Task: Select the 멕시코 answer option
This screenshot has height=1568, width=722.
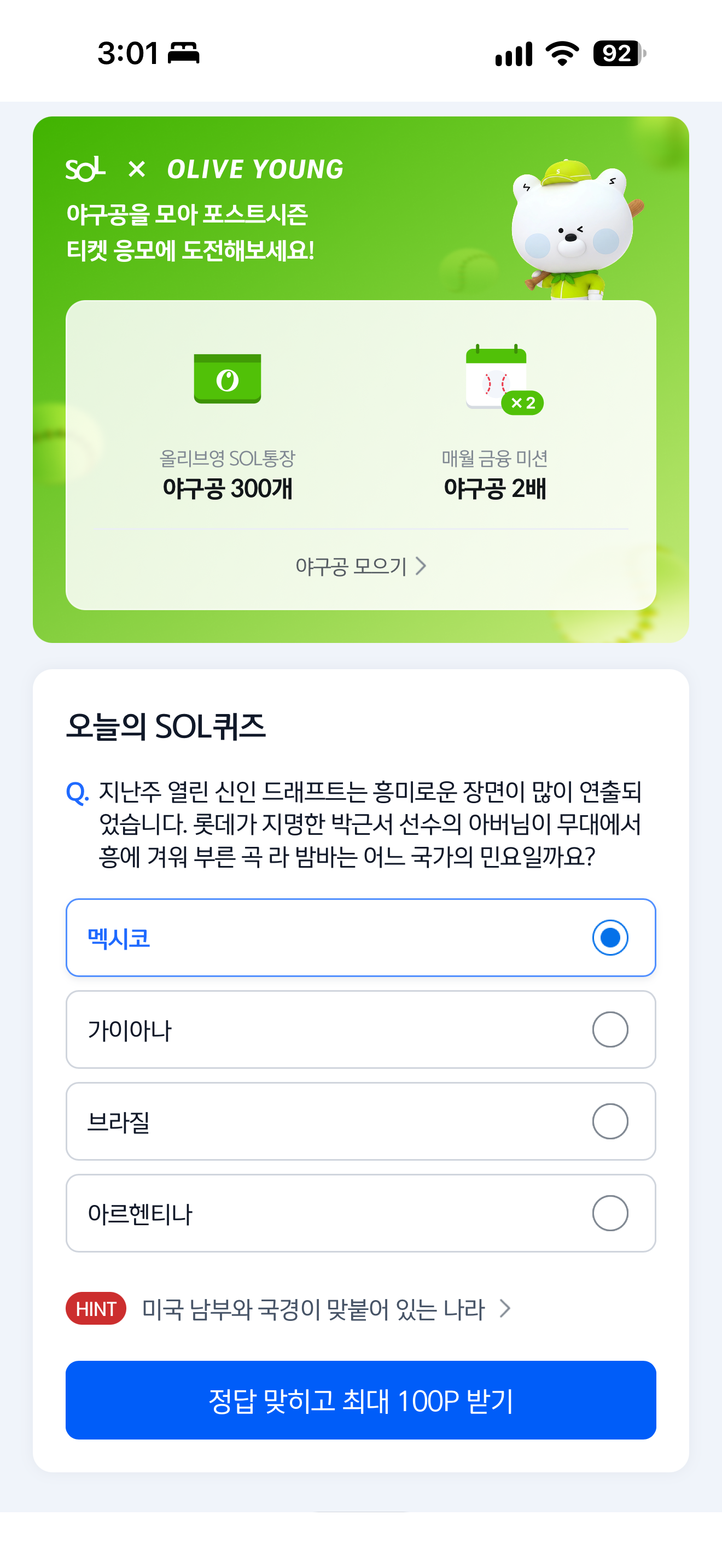Action: click(360, 938)
